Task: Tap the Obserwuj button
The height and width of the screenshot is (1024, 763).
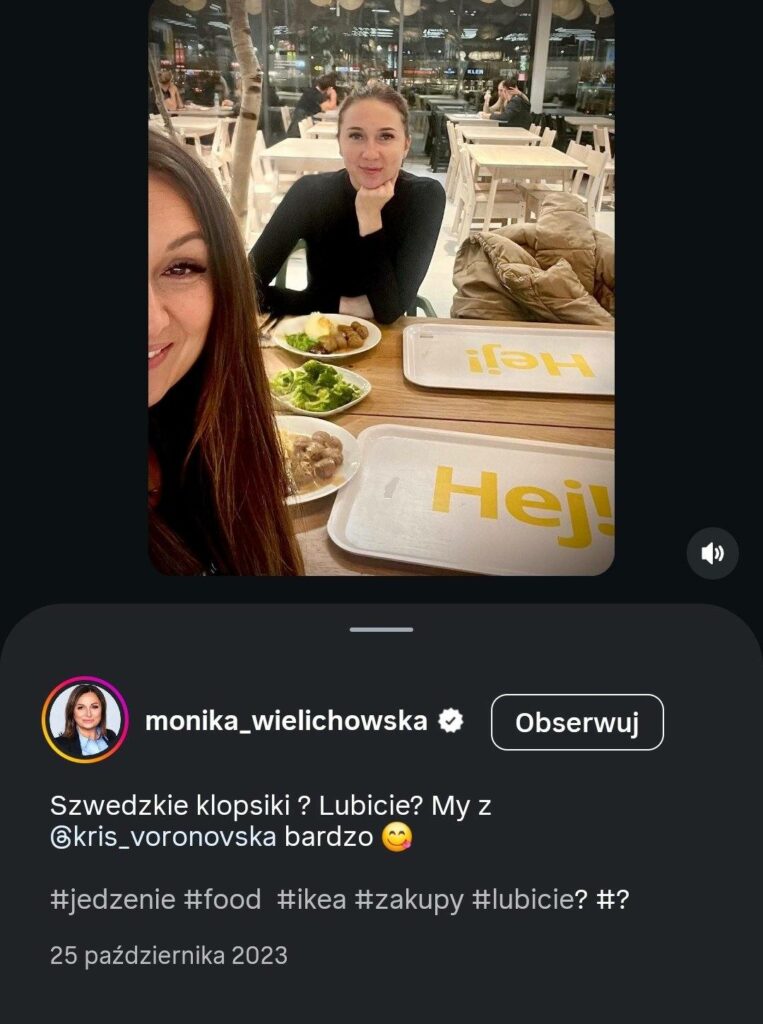Action: (577, 722)
